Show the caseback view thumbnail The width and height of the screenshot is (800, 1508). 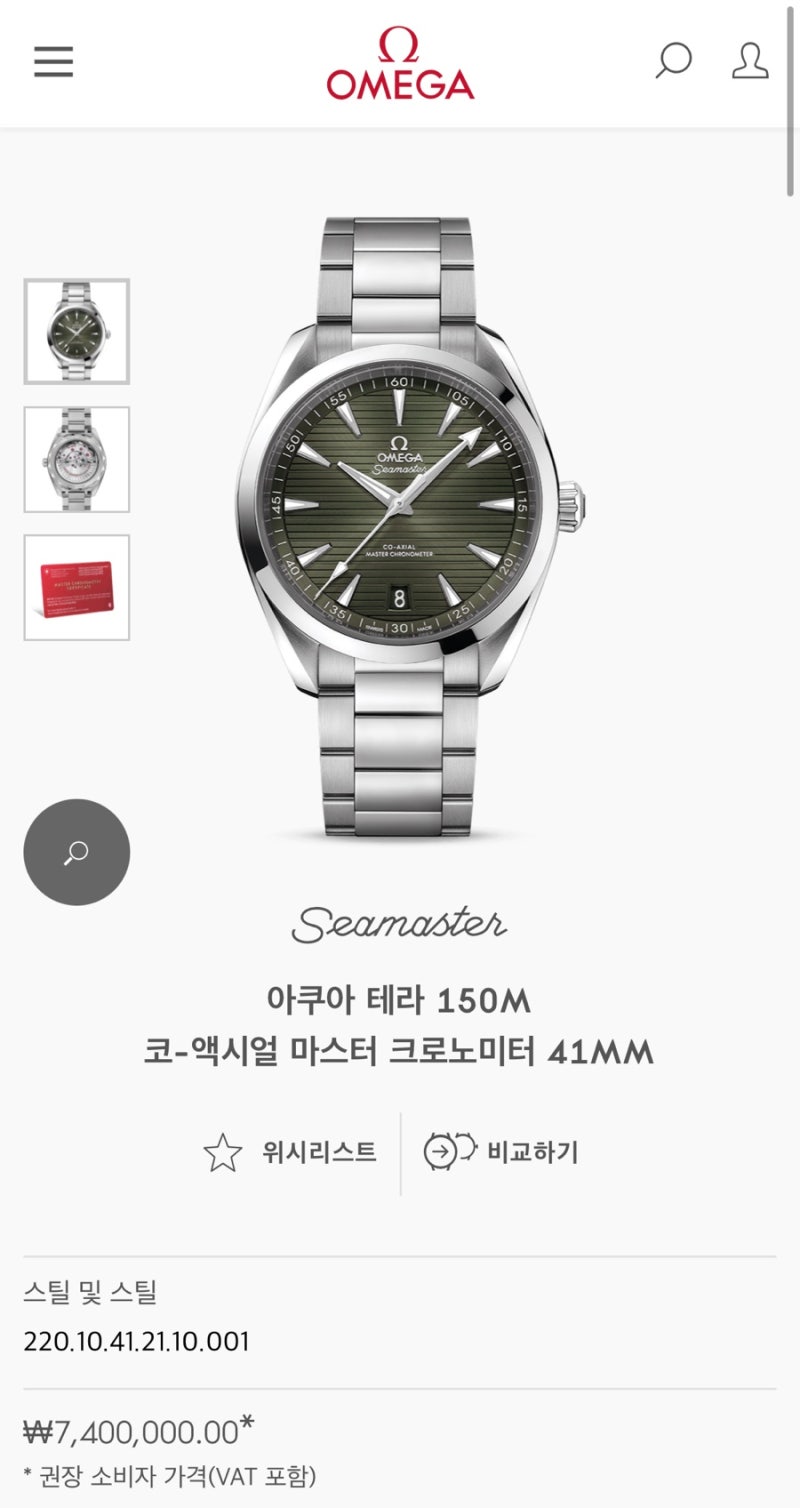pos(77,459)
